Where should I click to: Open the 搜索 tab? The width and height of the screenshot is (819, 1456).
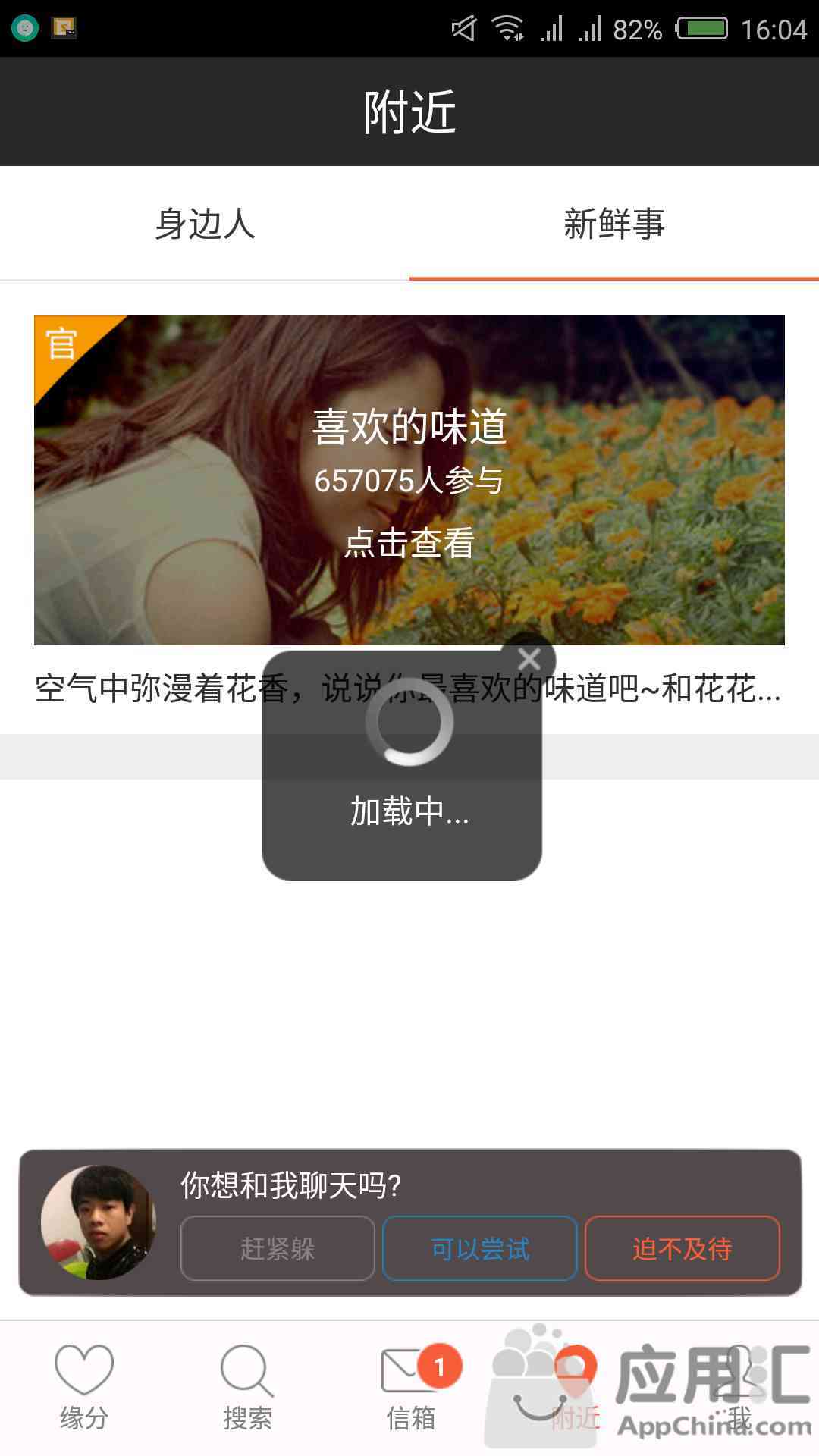pos(247,1388)
